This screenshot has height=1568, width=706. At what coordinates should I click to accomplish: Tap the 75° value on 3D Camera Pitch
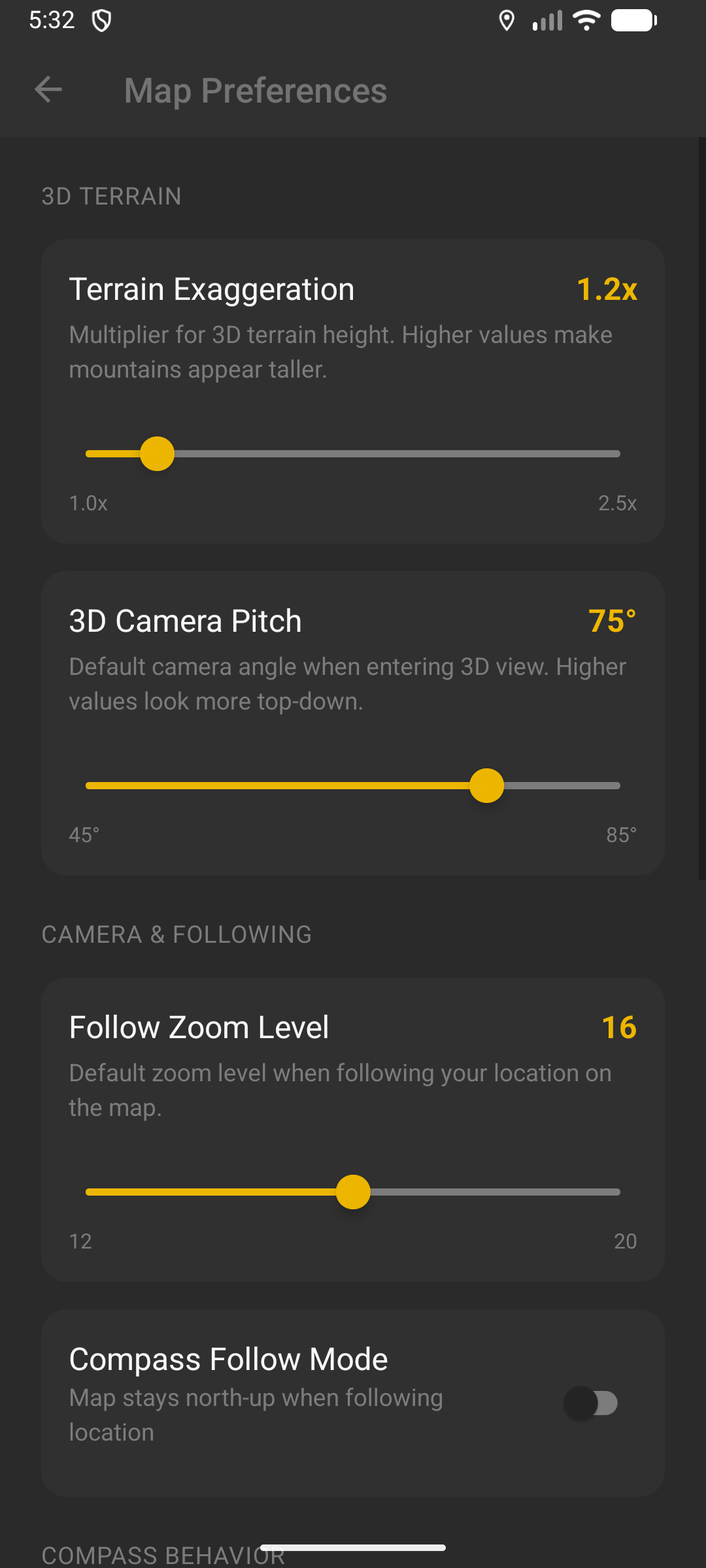click(x=612, y=621)
